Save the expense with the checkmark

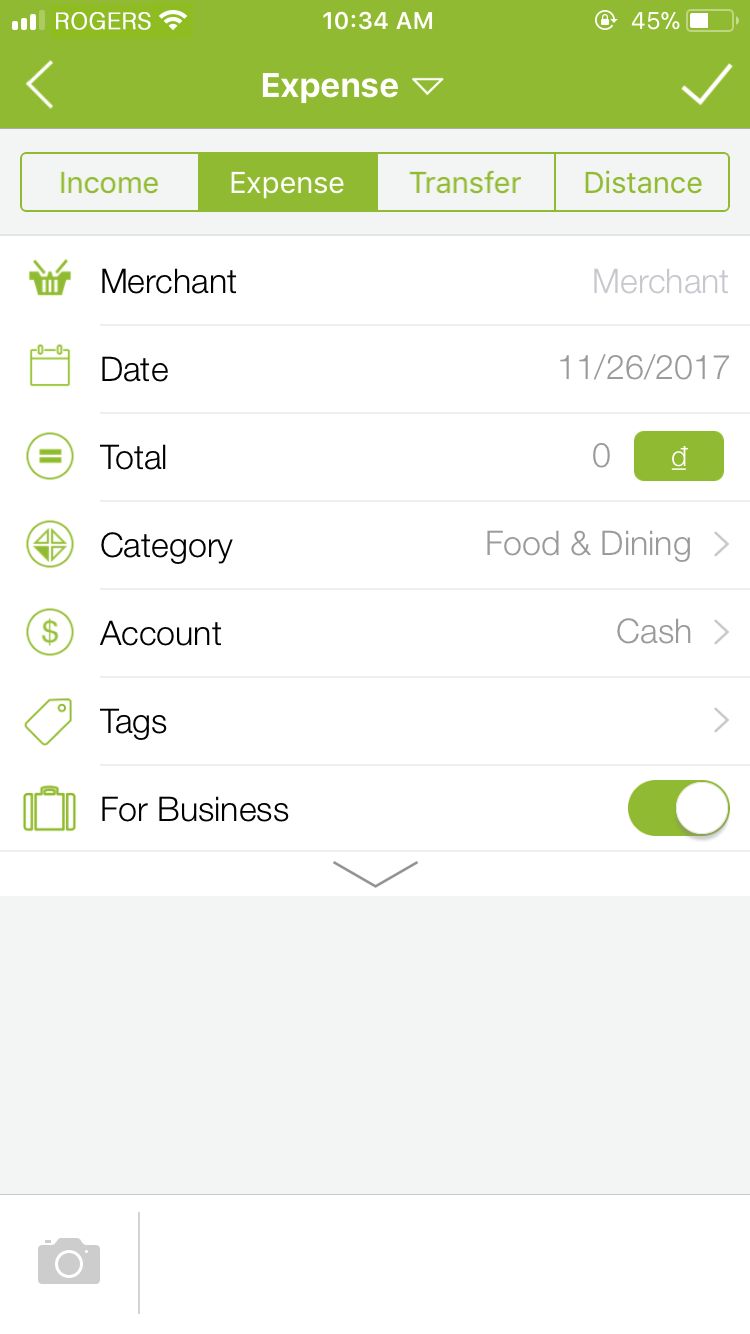[x=706, y=85]
